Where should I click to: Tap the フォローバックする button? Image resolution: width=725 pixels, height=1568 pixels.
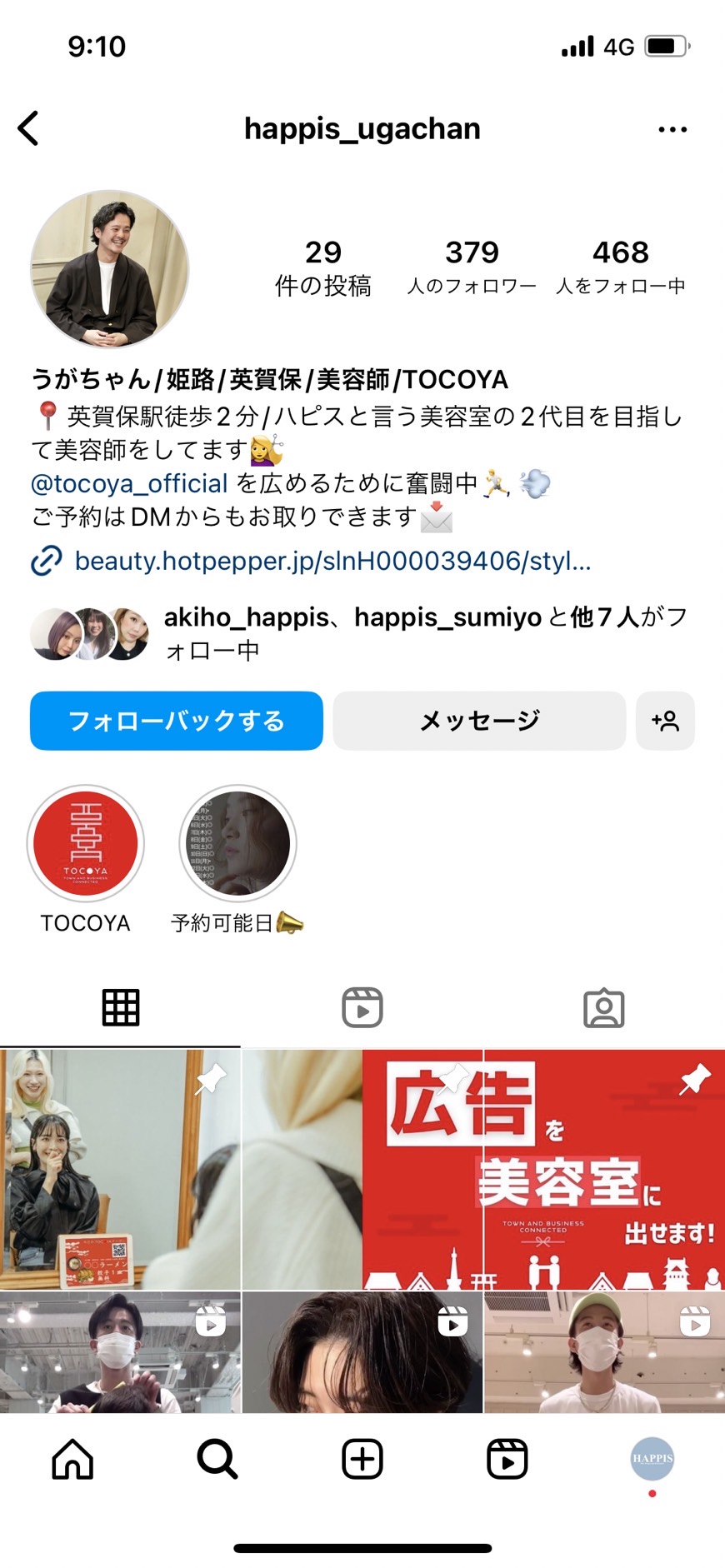point(177,721)
